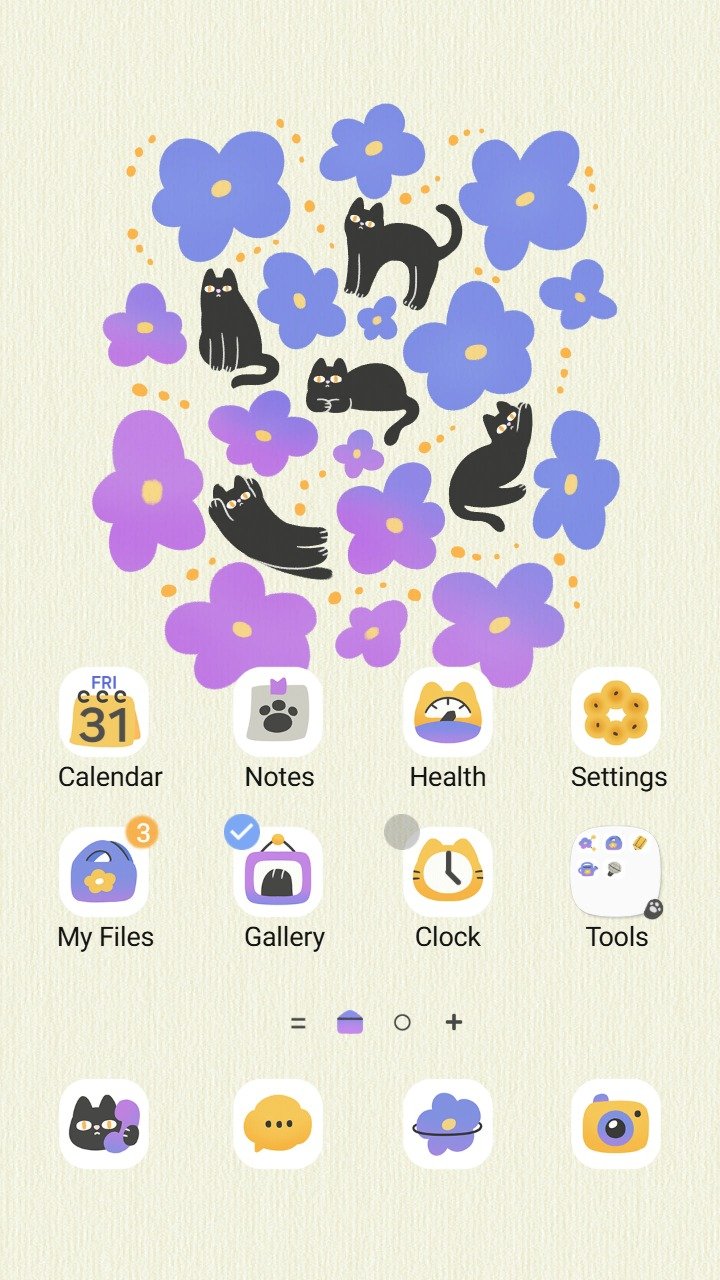Add a new page with plus indicator
This screenshot has height=1280, width=720.
coord(454,1022)
